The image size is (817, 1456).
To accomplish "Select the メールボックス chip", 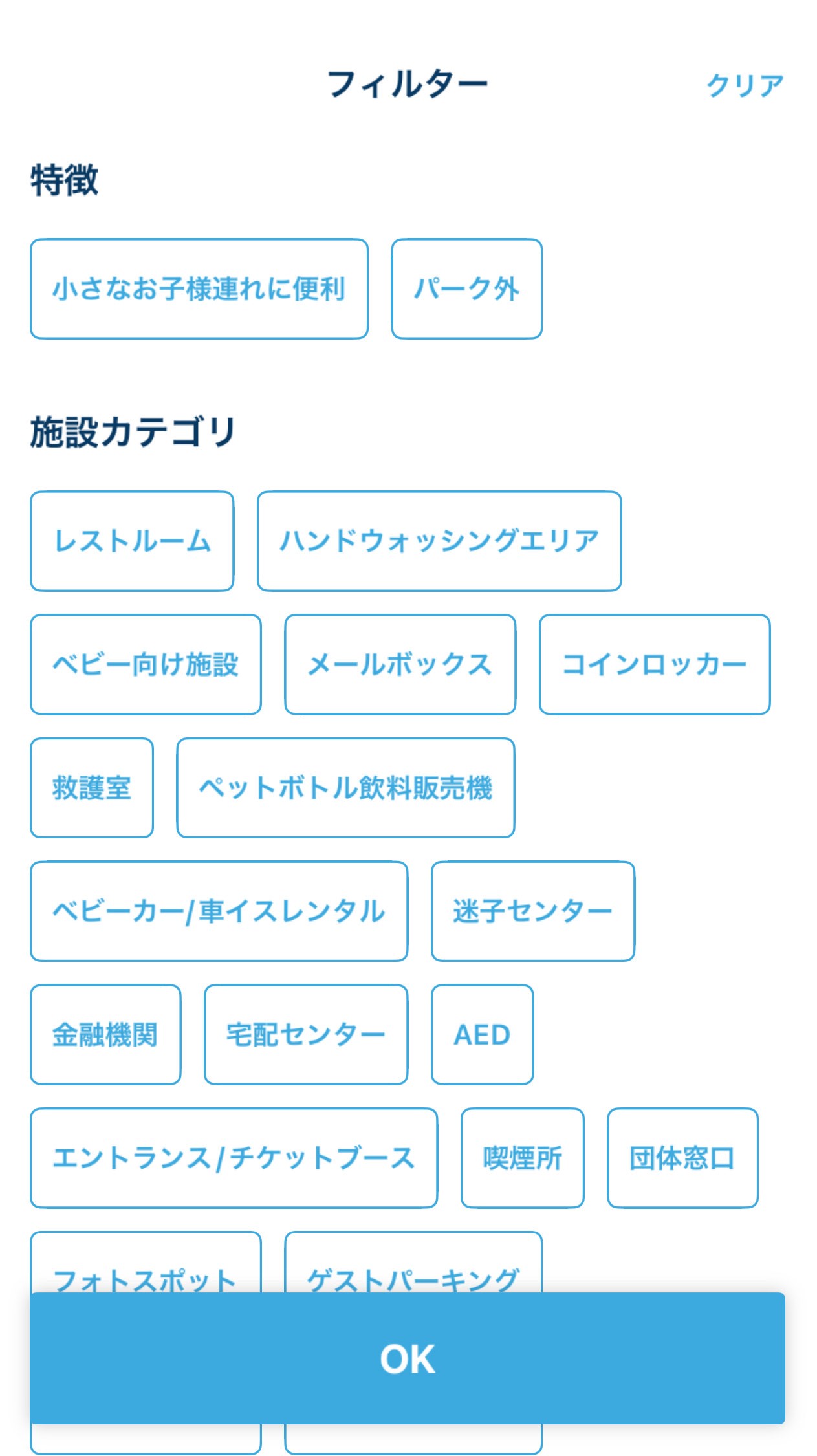I will [x=400, y=664].
